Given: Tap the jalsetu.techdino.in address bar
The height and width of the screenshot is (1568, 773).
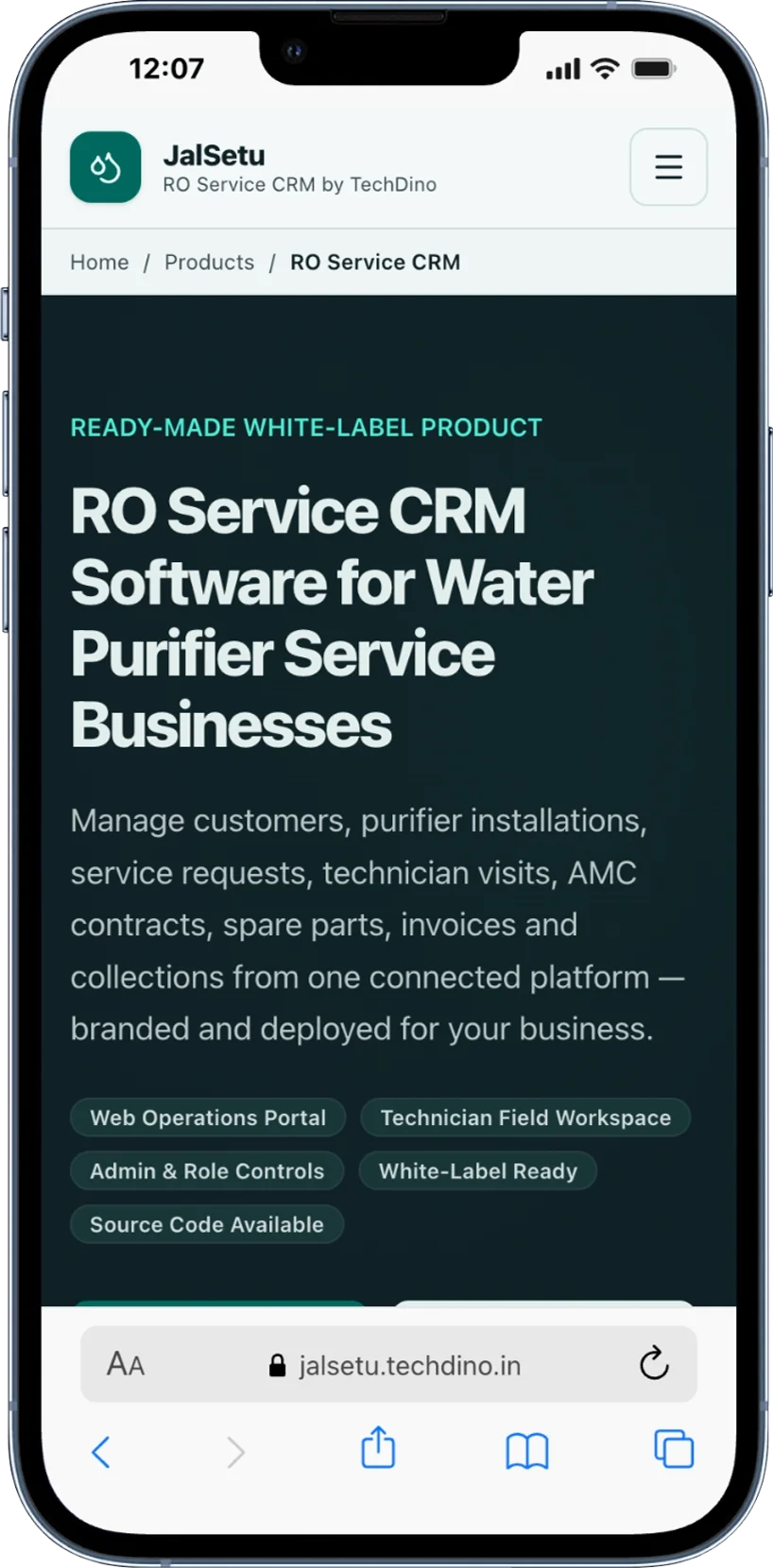Looking at the screenshot, I should [x=395, y=1365].
